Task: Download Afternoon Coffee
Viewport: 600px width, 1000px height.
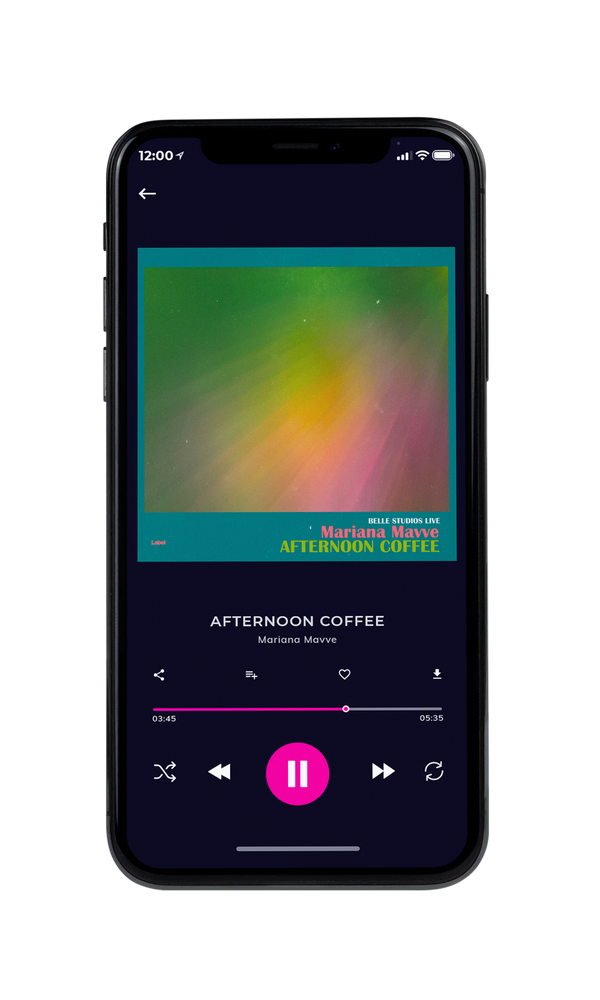Action: click(437, 674)
